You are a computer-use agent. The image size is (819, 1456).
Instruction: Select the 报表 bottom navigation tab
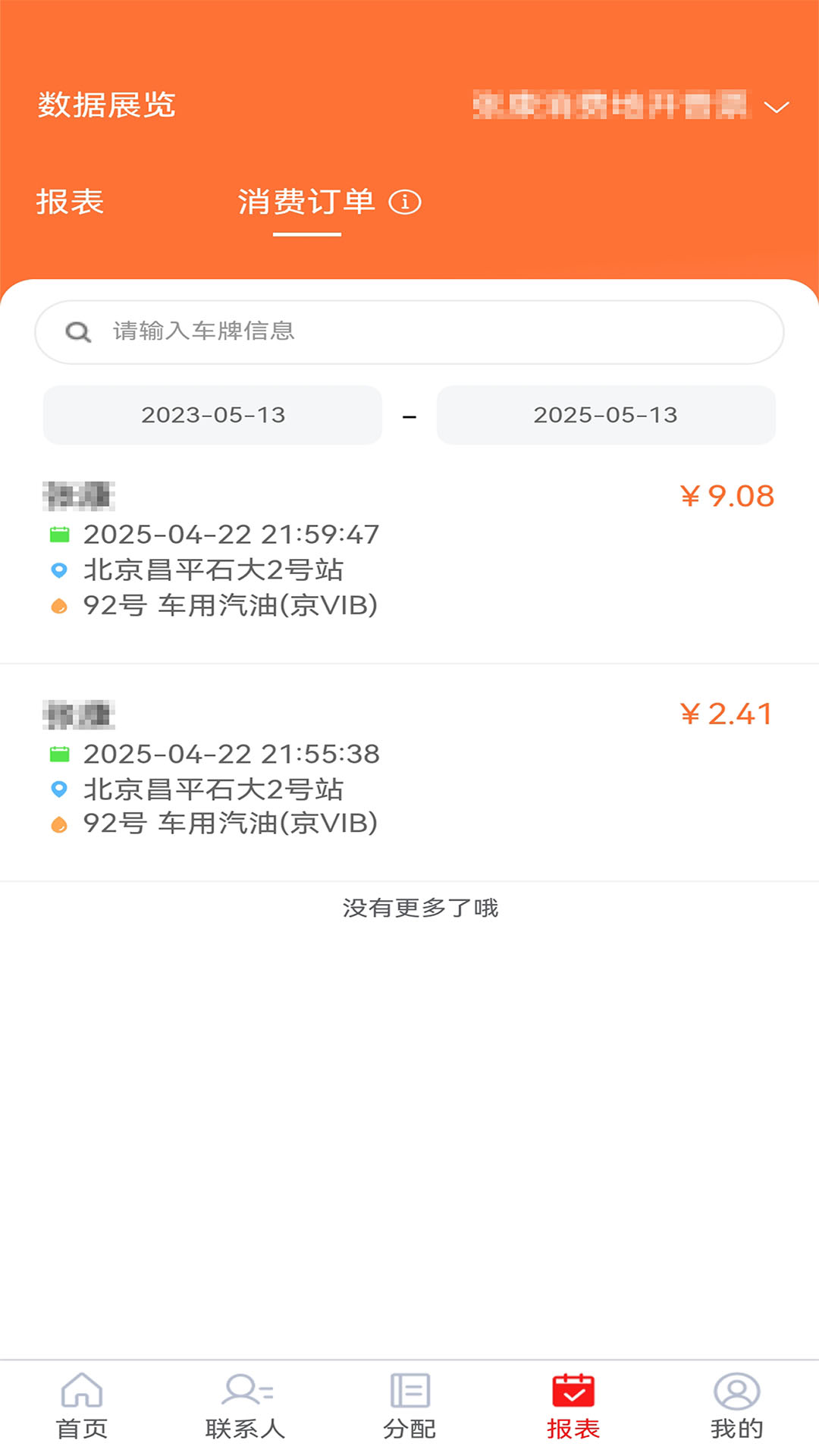click(573, 1406)
